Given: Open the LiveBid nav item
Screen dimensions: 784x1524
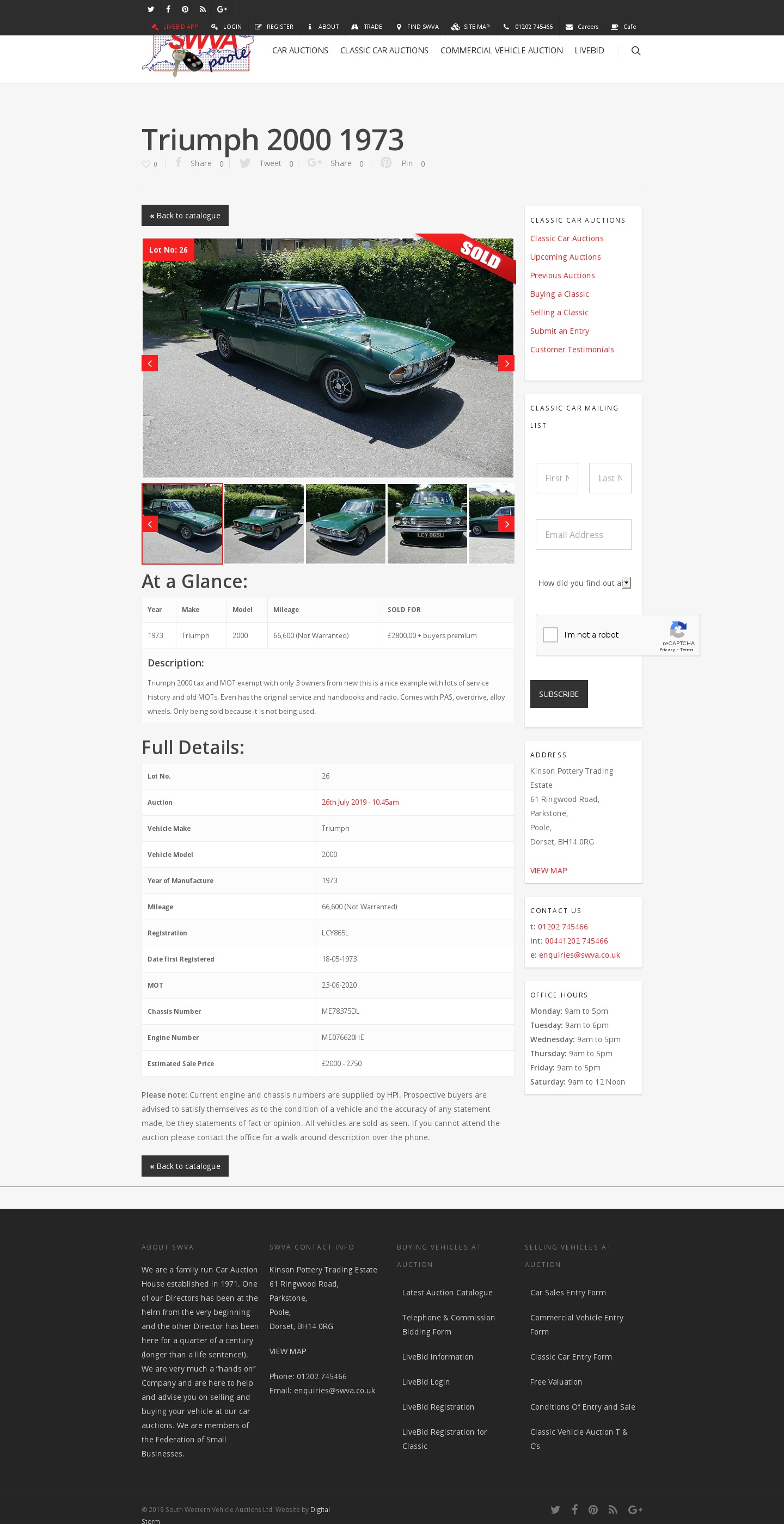Looking at the screenshot, I should point(589,51).
